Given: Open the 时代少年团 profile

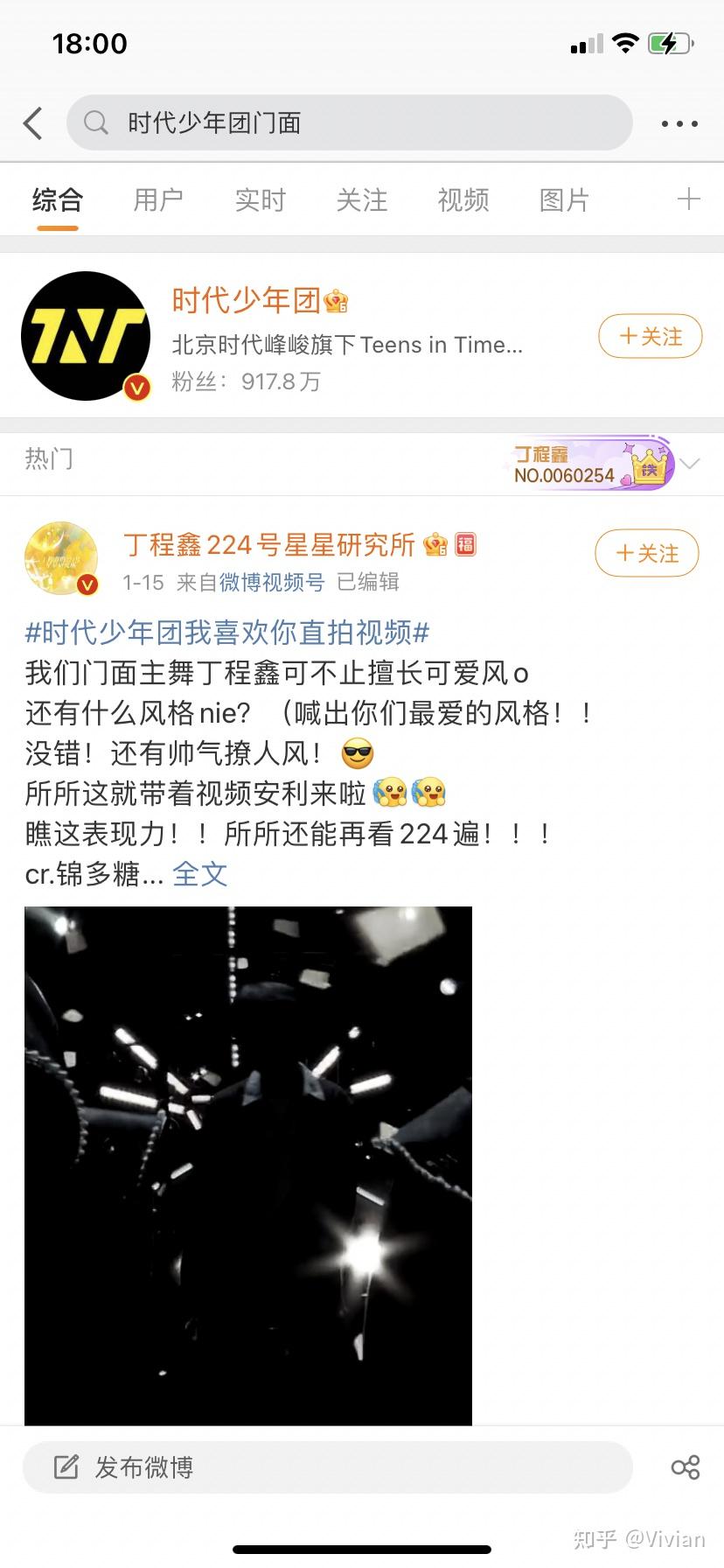Looking at the screenshot, I should point(86,336).
